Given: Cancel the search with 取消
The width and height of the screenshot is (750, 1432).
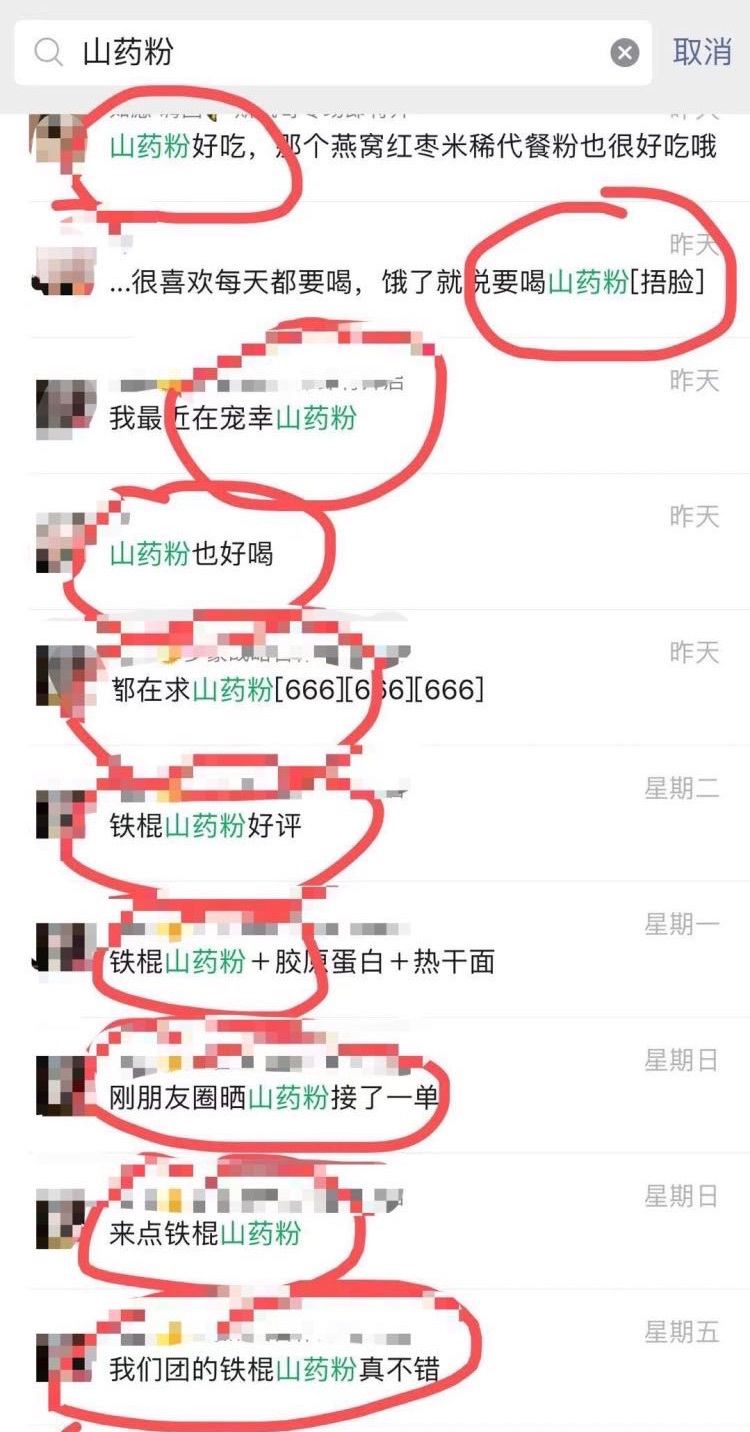Looking at the screenshot, I should coord(702,52).
